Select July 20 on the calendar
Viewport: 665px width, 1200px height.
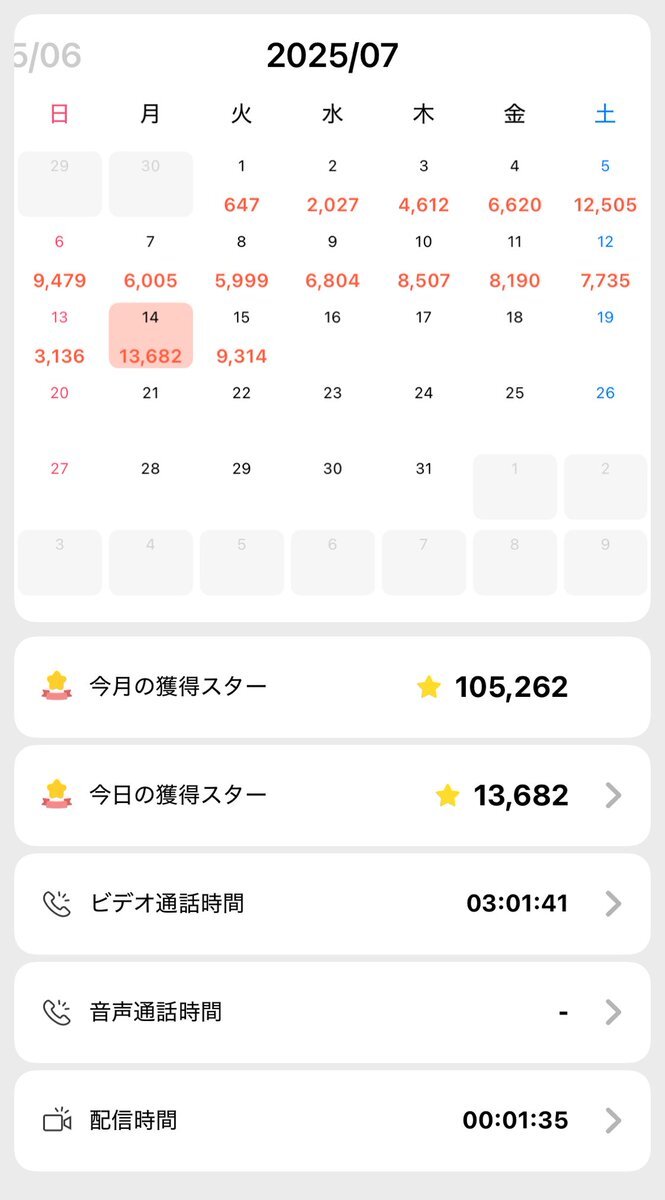point(59,412)
